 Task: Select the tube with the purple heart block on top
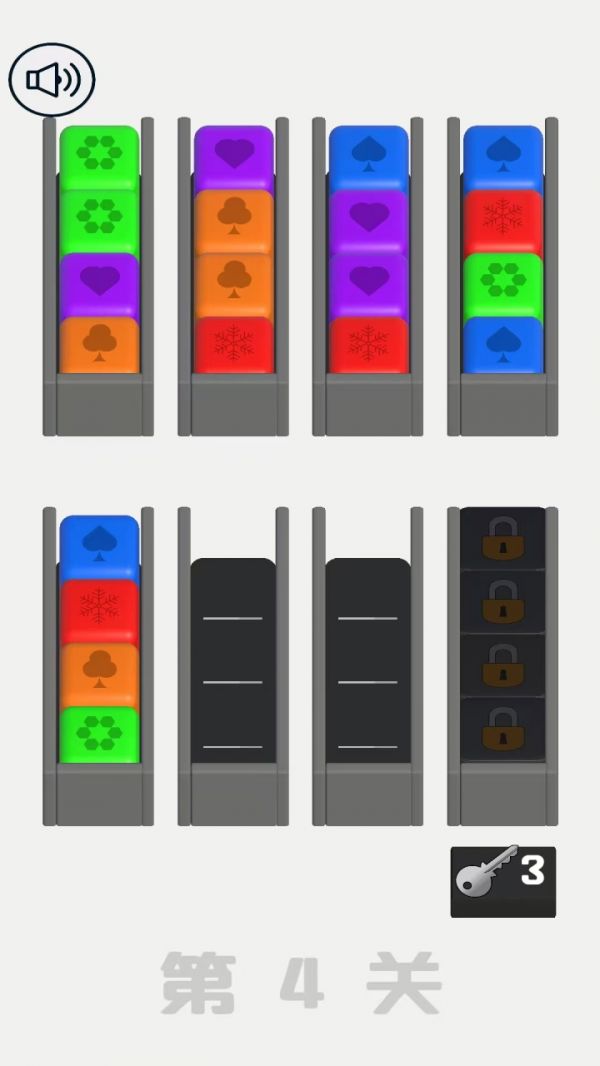[233, 250]
